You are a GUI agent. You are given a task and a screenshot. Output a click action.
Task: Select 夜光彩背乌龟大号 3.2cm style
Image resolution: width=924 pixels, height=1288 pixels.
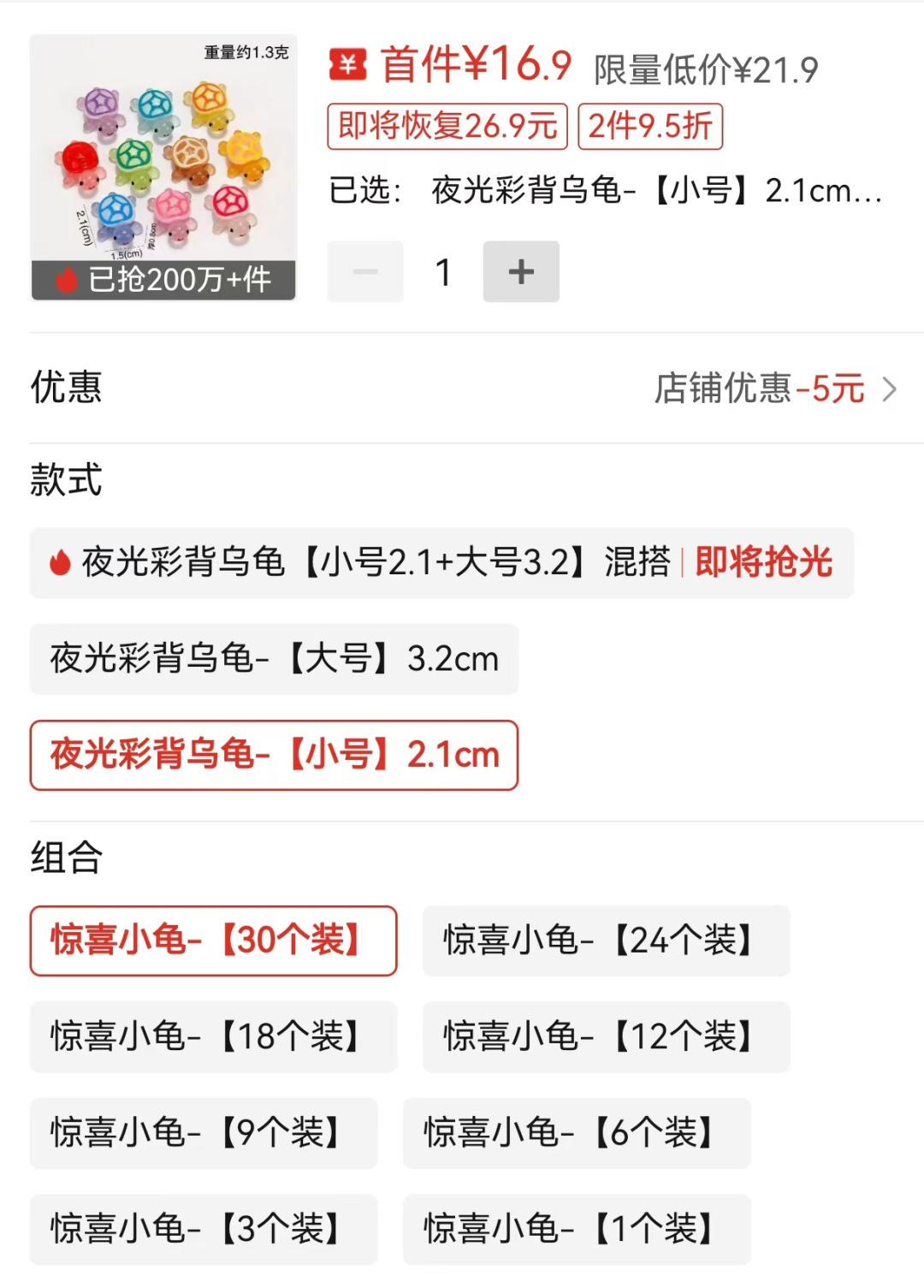point(274,659)
